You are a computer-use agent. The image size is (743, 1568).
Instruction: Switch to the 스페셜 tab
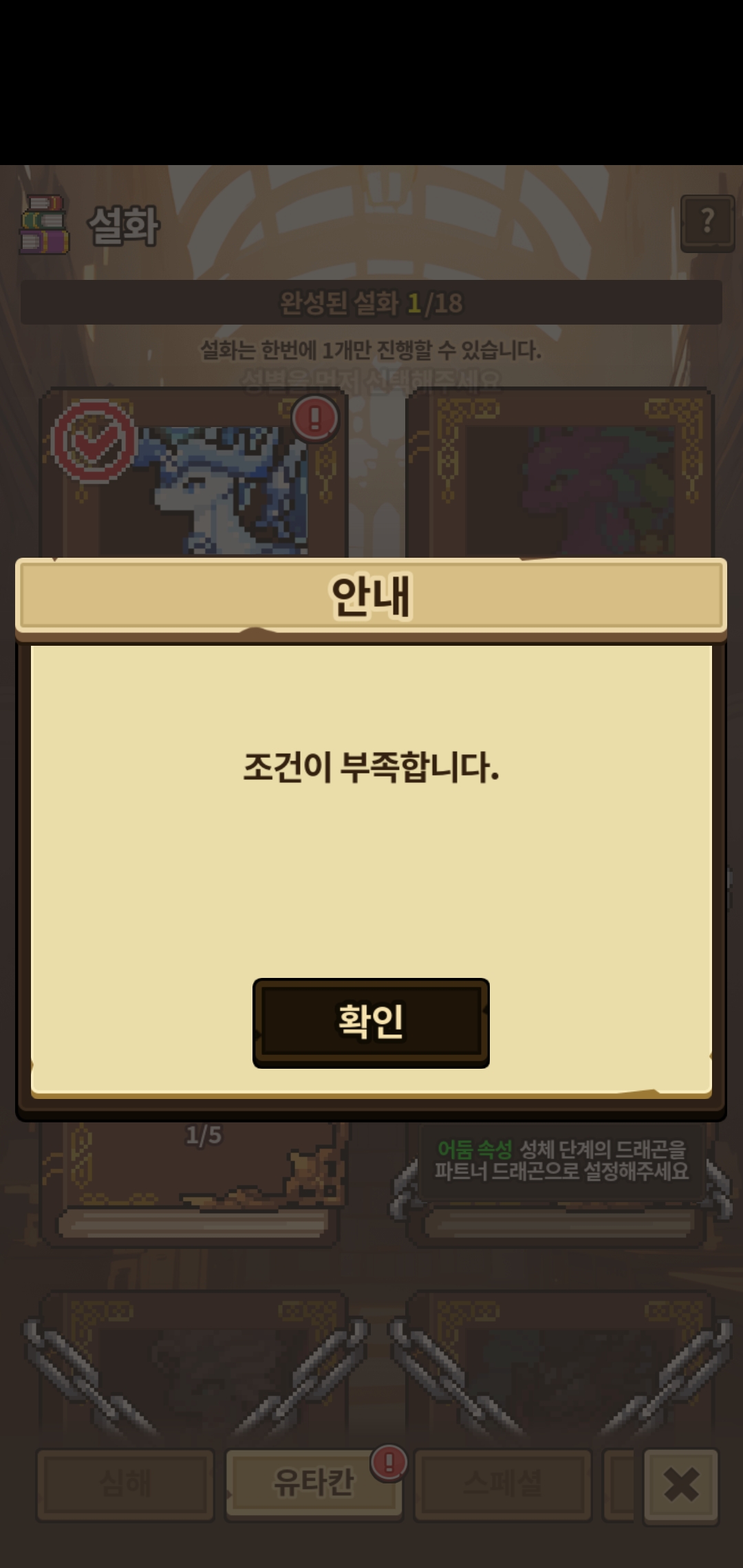[x=502, y=1483]
